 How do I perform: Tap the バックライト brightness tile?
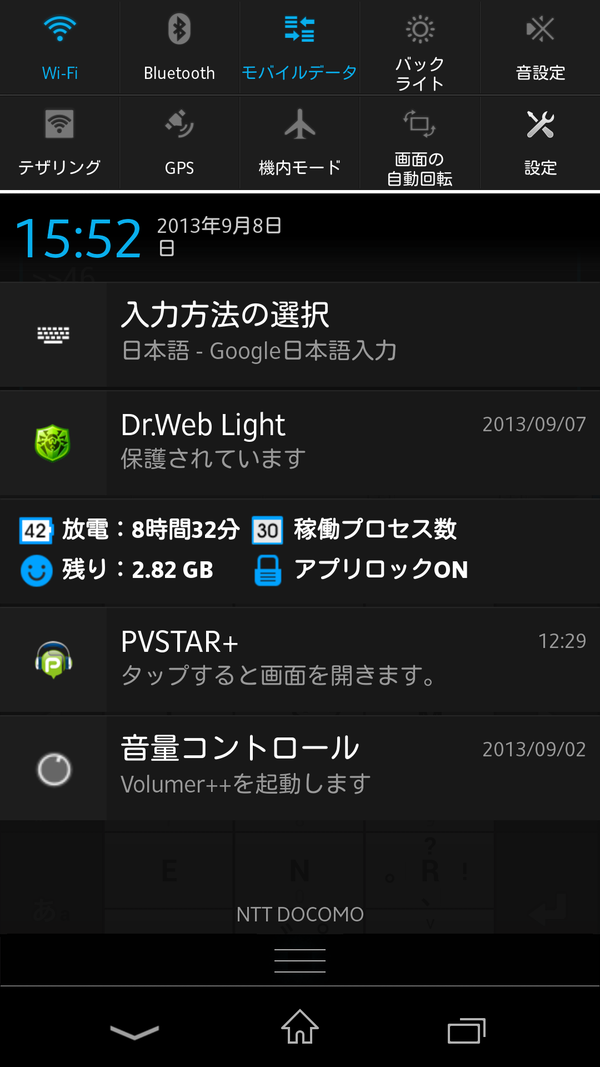[x=420, y=48]
